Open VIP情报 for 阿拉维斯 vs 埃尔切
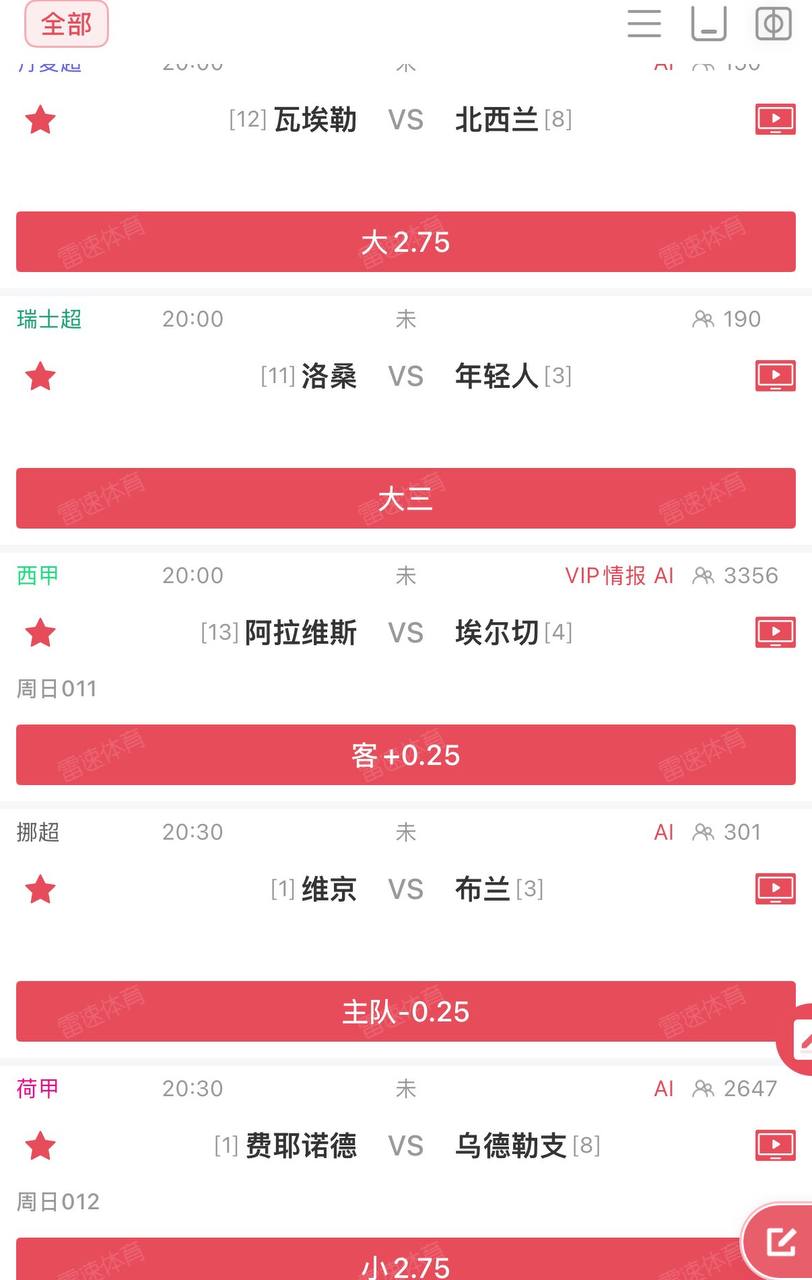 click(x=606, y=576)
